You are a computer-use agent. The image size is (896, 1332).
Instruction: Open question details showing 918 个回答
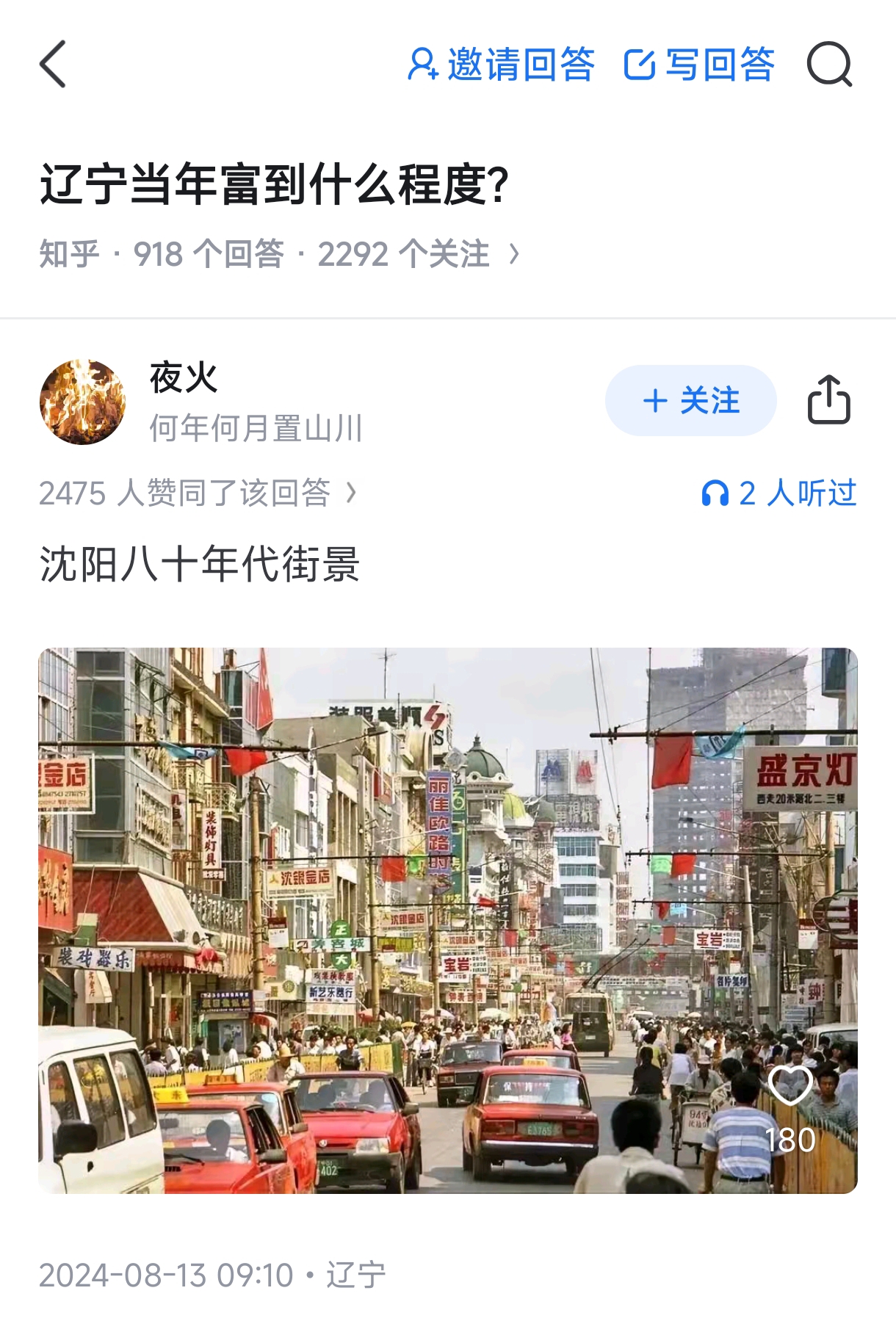(279, 254)
